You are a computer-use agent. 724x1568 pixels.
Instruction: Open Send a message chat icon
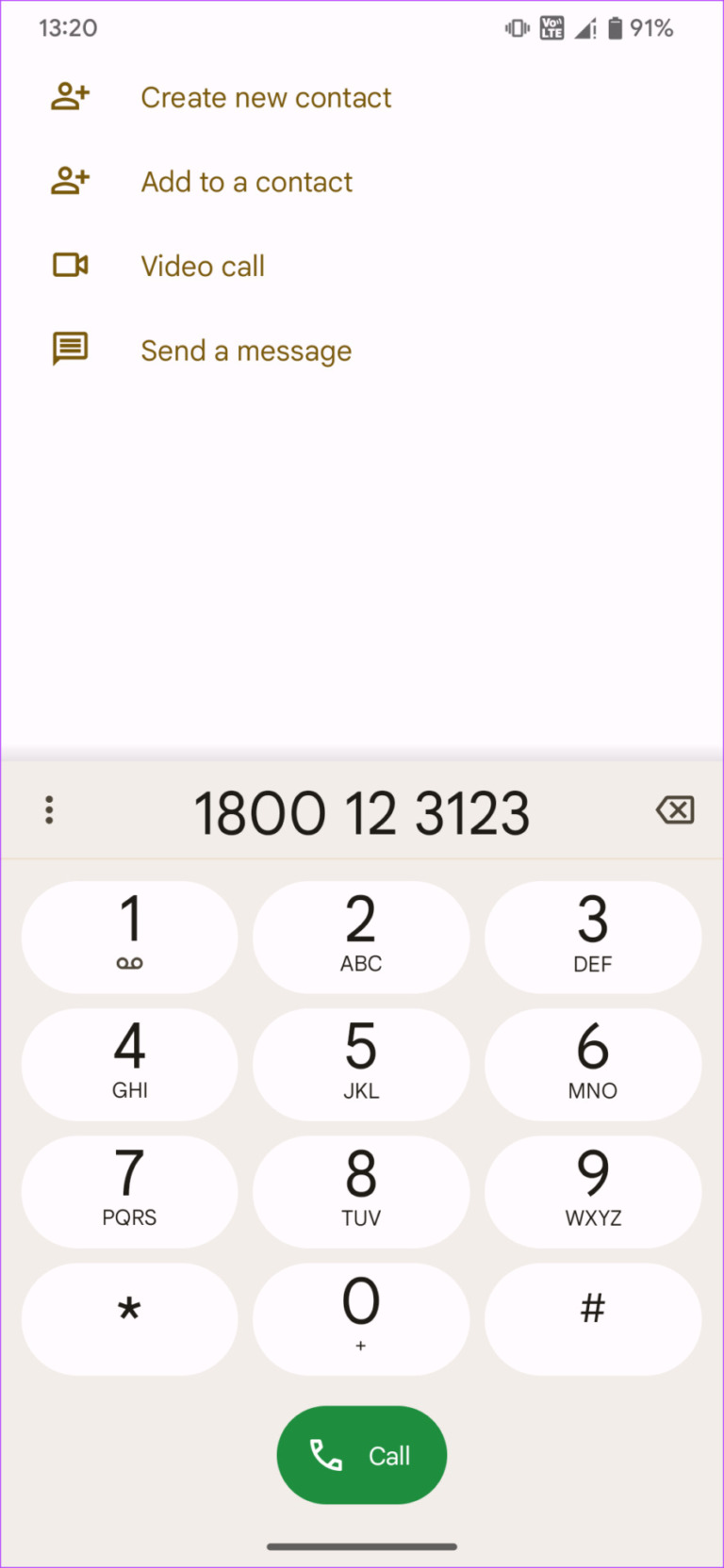click(x=69, y=349)
